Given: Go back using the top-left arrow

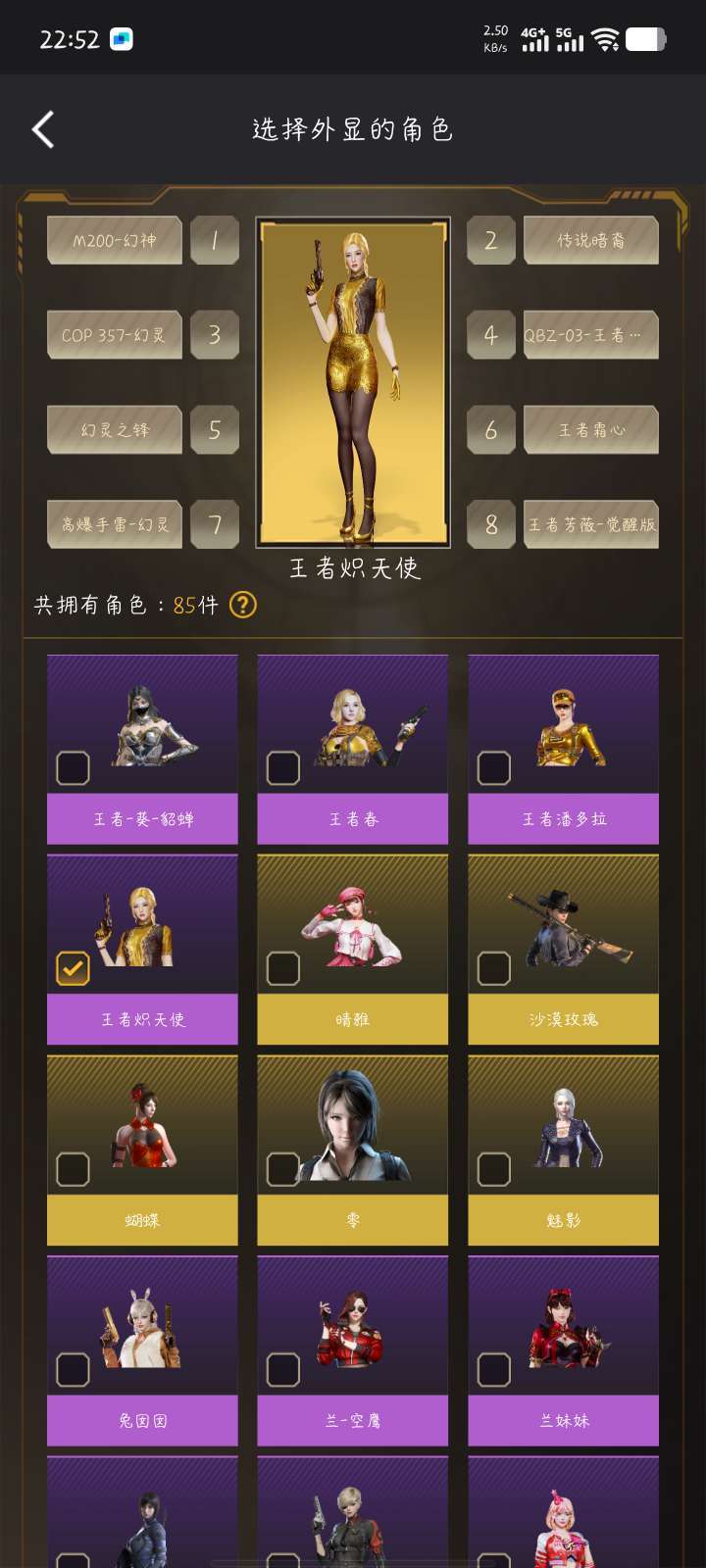Looking at the screenshot, I should tap(42, 129).
